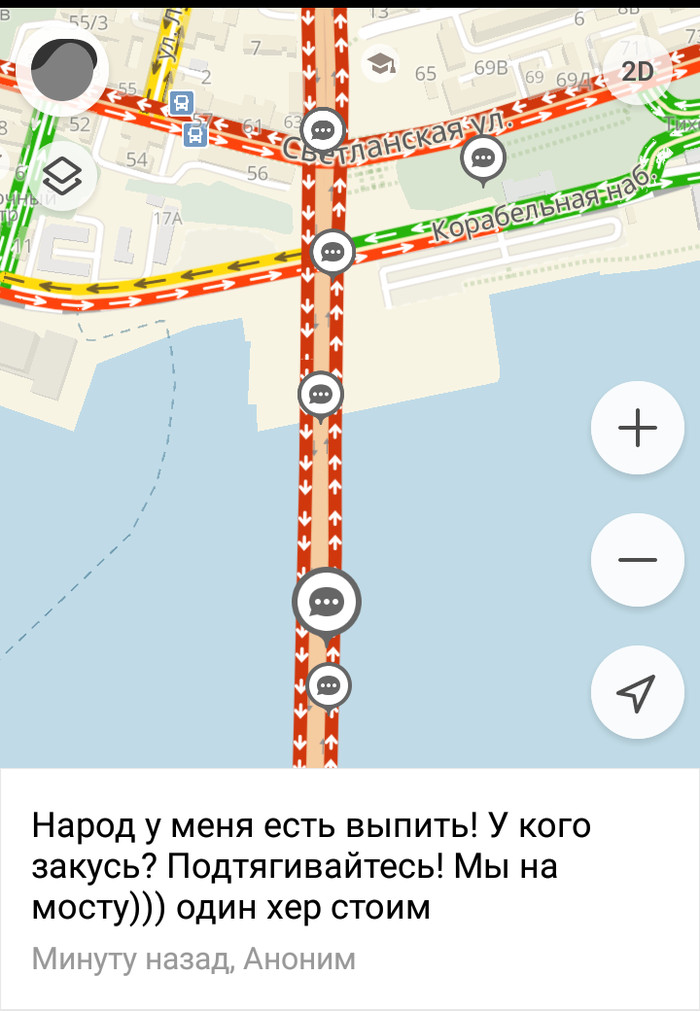Screen dimensions: 700x1011
Task: Zoom out with the minus button
Action: [637, 560]
